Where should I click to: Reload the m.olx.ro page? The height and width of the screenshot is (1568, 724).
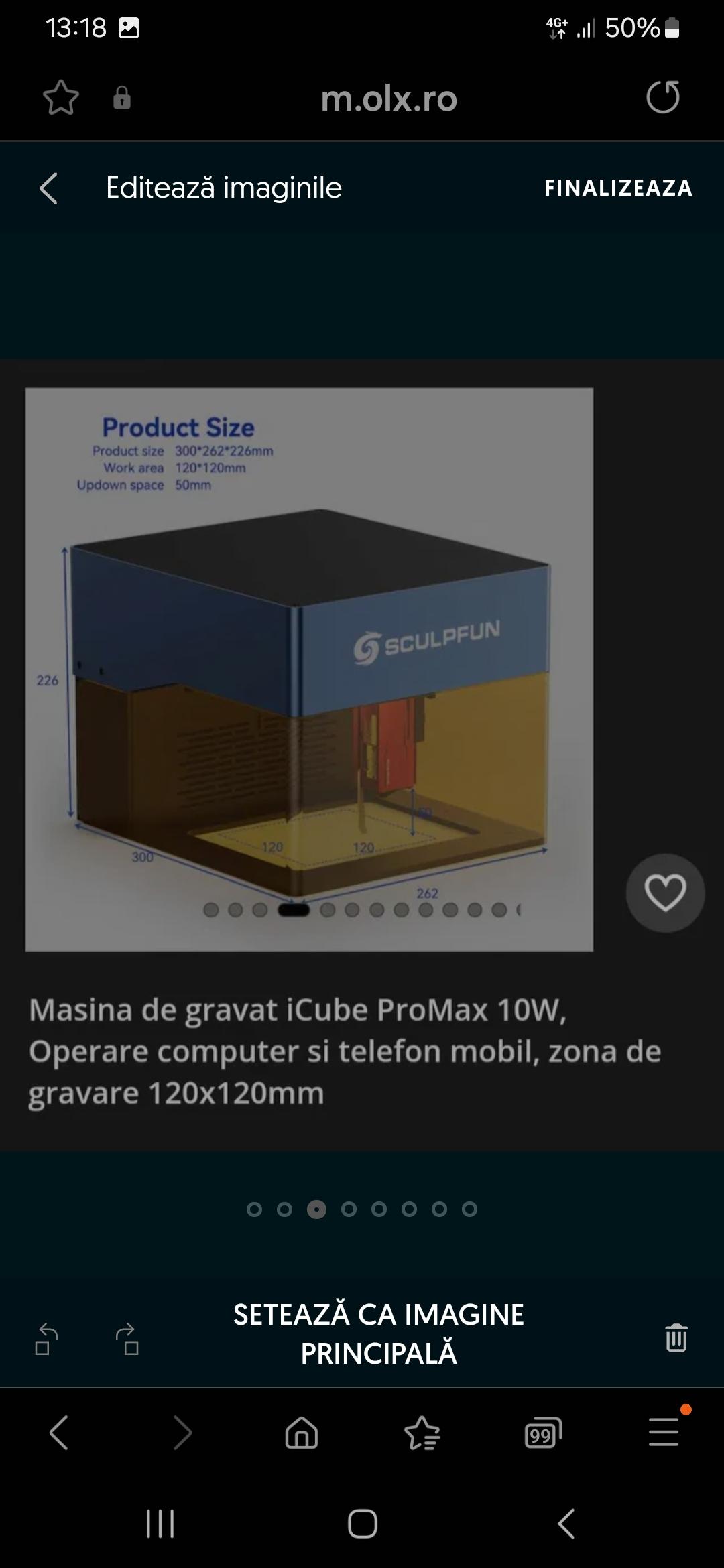[x=662, y=98]
